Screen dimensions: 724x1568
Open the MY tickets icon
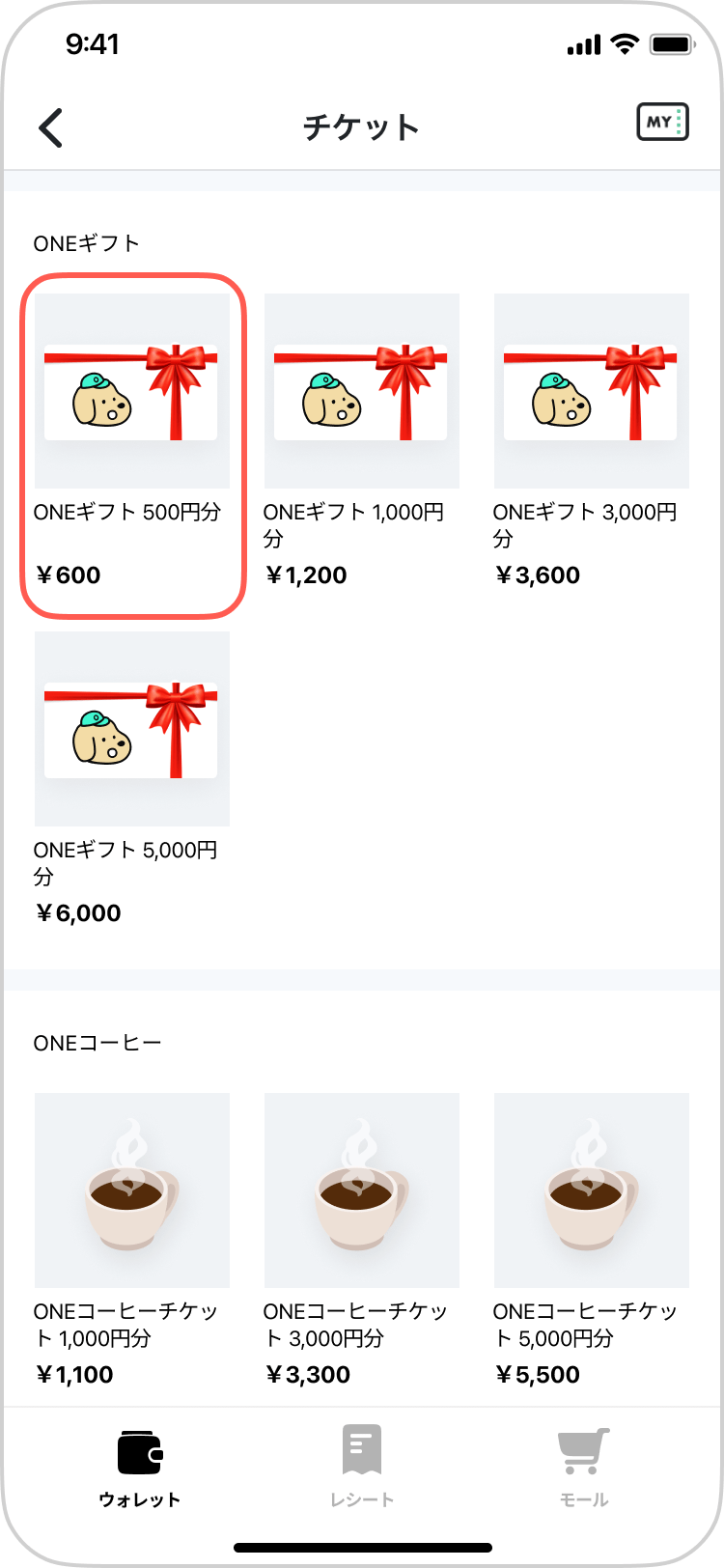[662, 123]
